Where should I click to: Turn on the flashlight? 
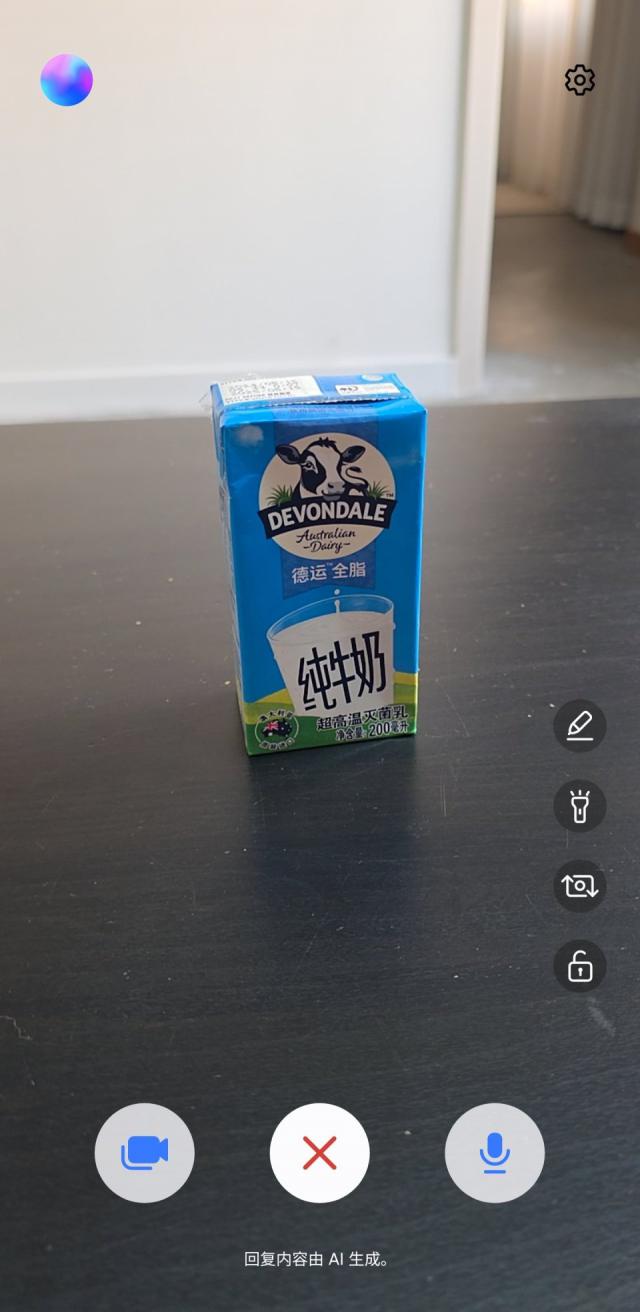tap(580, 806)
